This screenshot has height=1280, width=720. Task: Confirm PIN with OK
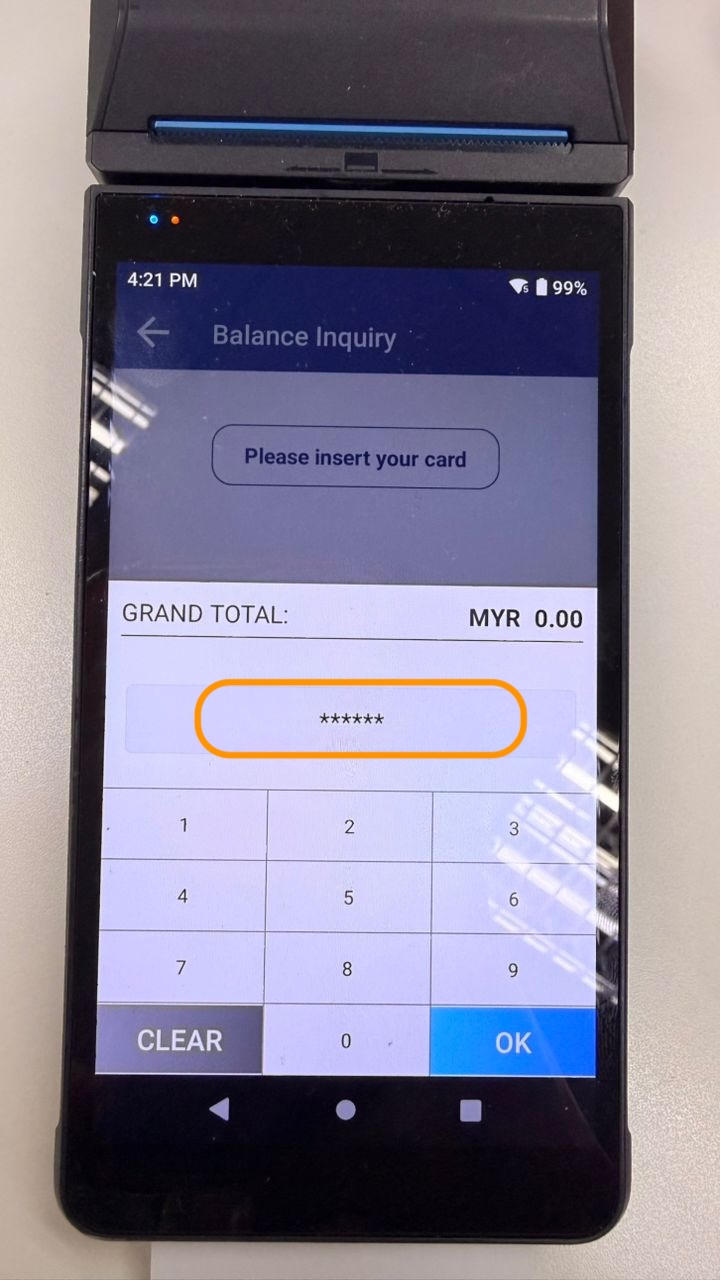[x=513, y=1042]
